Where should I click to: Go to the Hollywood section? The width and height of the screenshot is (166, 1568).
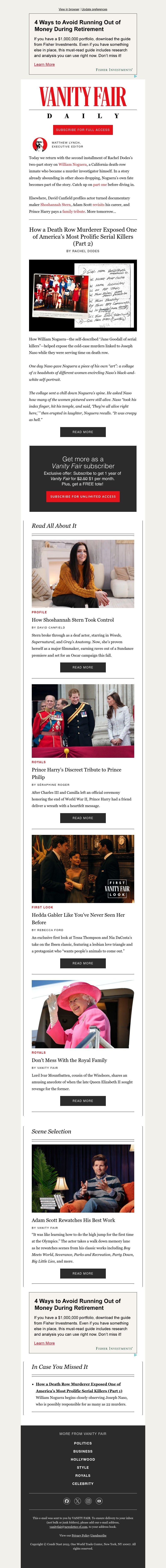pyautogui.click(x=83, y=1459)
